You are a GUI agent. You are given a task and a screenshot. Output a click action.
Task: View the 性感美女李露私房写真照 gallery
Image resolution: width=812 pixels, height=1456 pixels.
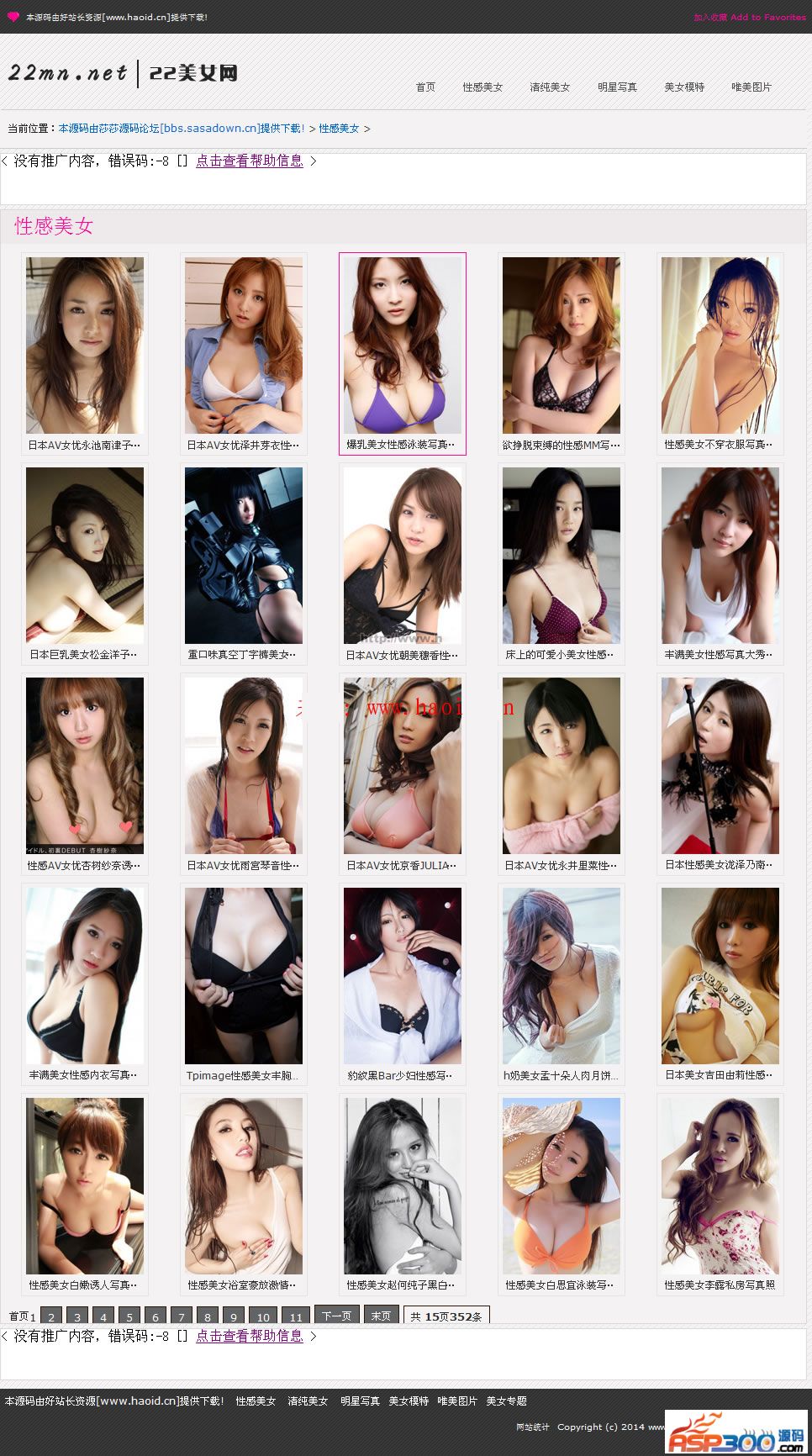pyautogui.click(x=720, y=1194)
